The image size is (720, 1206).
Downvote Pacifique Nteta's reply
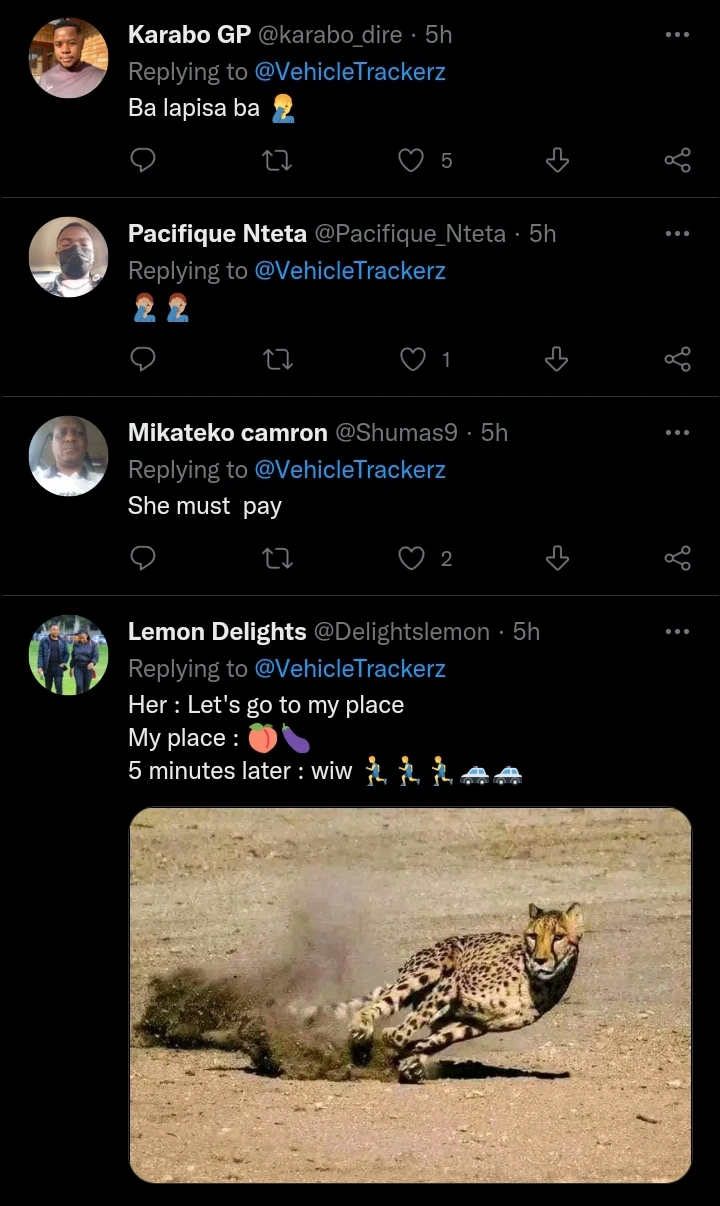click(x=557, y=359)
